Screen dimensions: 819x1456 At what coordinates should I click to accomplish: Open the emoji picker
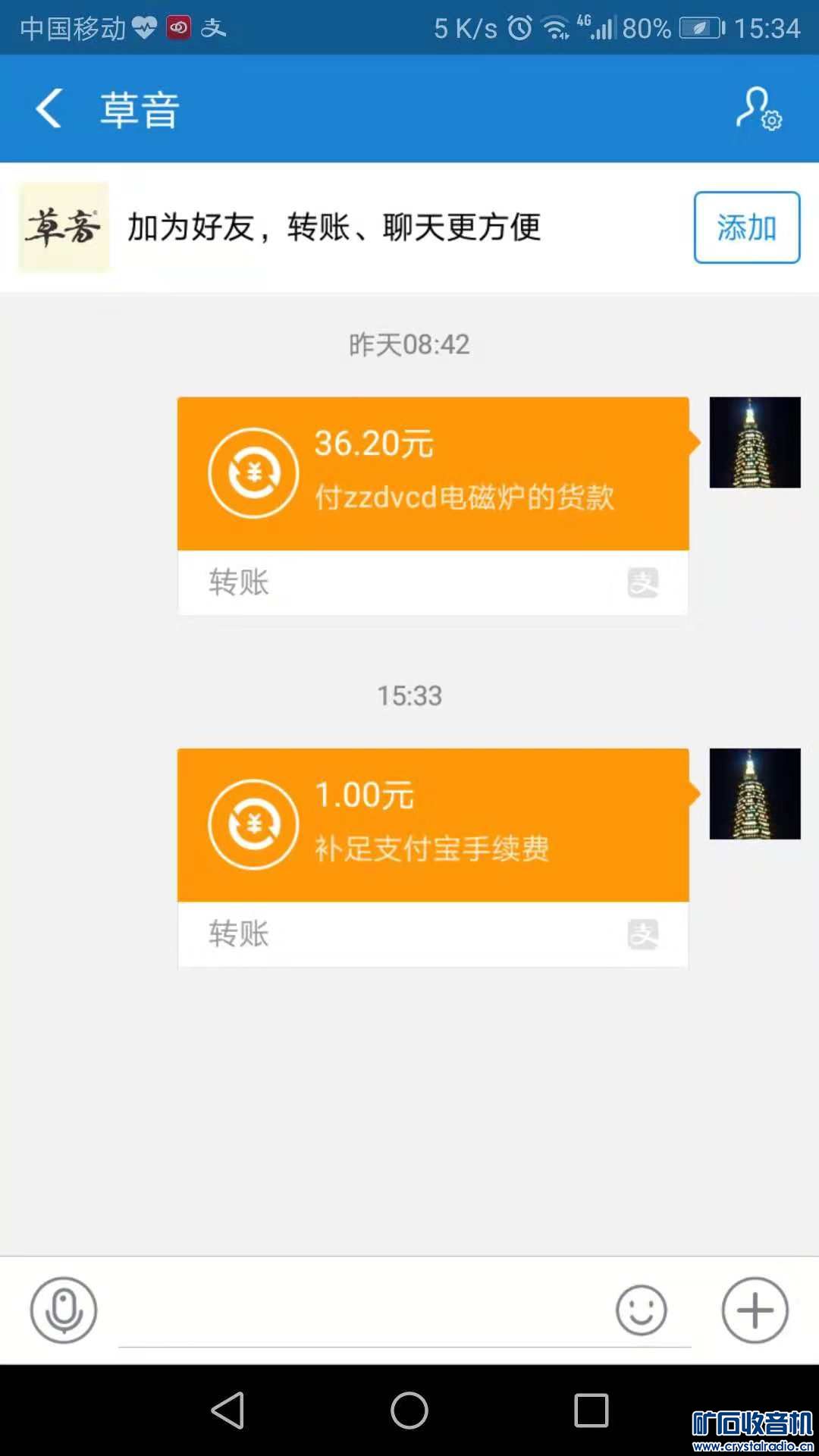[x=641, y=1310]
